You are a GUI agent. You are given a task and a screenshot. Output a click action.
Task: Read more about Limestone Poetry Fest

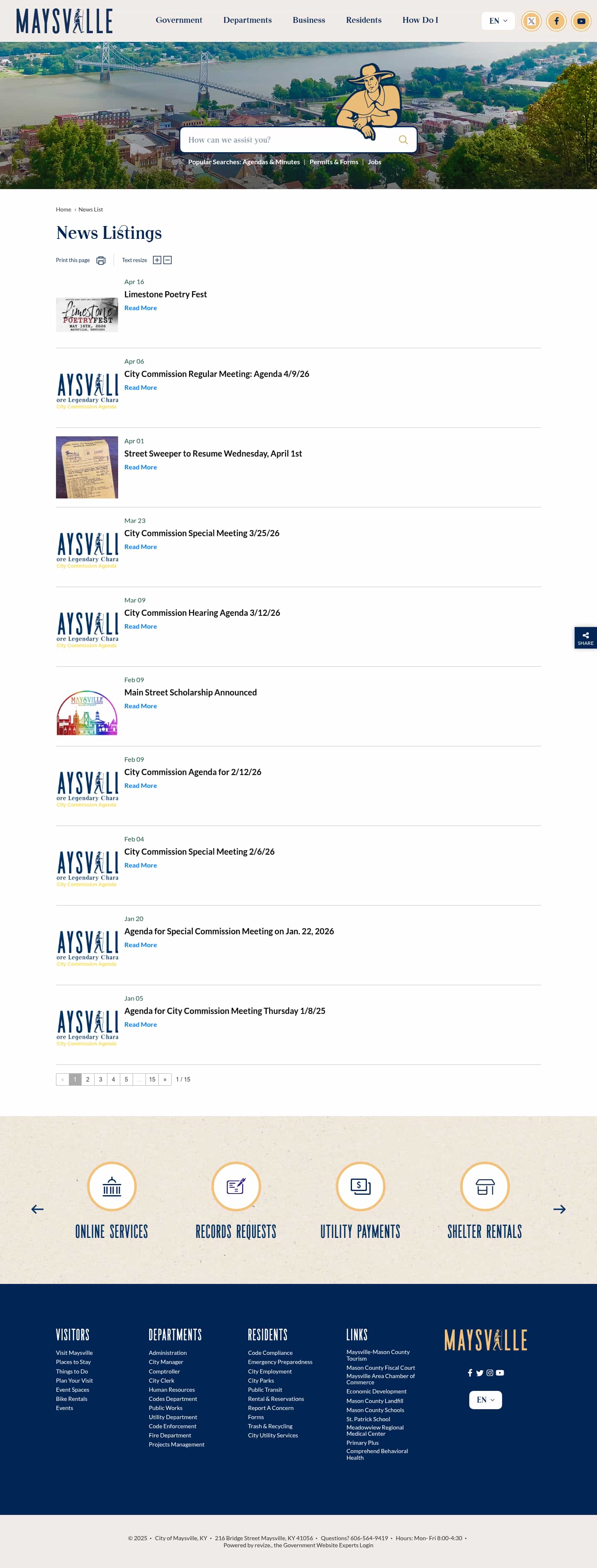(x=141, y=308)
